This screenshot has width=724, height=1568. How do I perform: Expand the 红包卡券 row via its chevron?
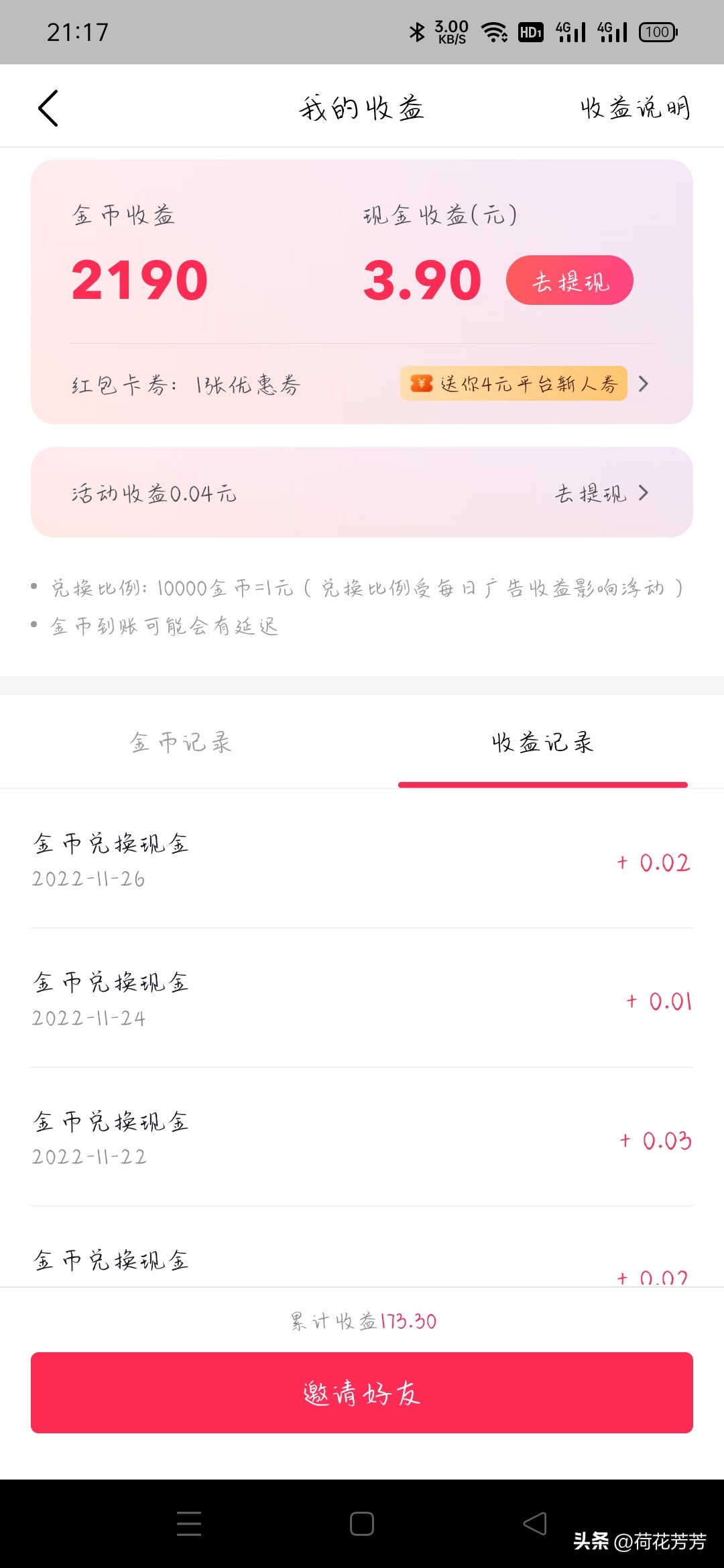pos(642,383)
